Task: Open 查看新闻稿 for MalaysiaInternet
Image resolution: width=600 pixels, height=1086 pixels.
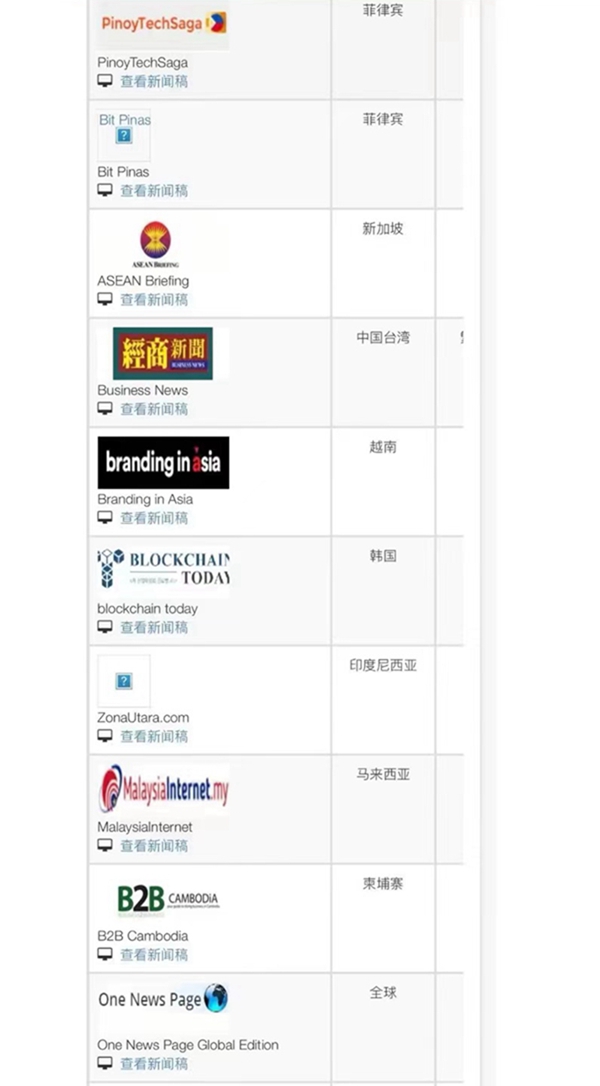Action: pyautogui.click(x=153, y=845)
